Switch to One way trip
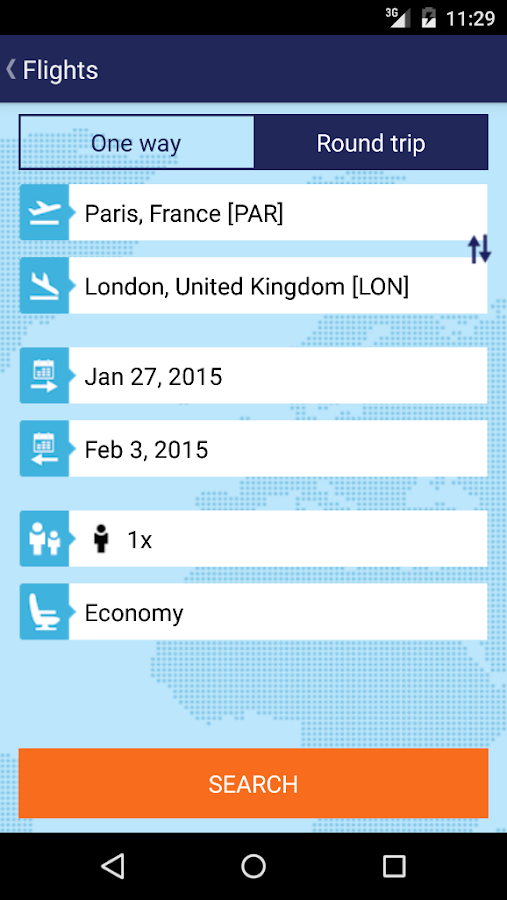 tap(137, 142)
